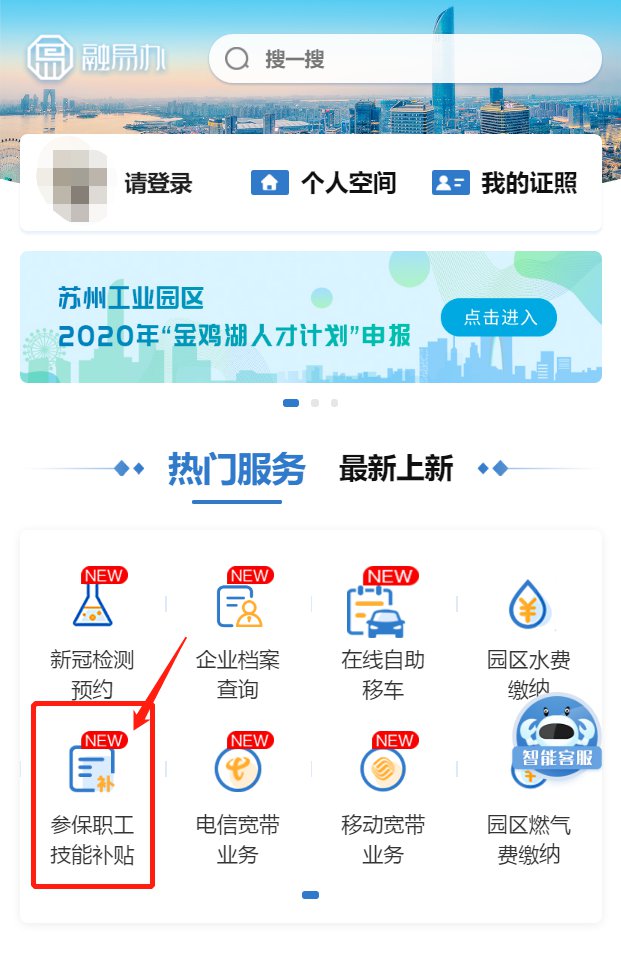Open 园区水费缴纳 service
Screen dimensions: 621x954
pyautogui.click(x=528, y=630)
